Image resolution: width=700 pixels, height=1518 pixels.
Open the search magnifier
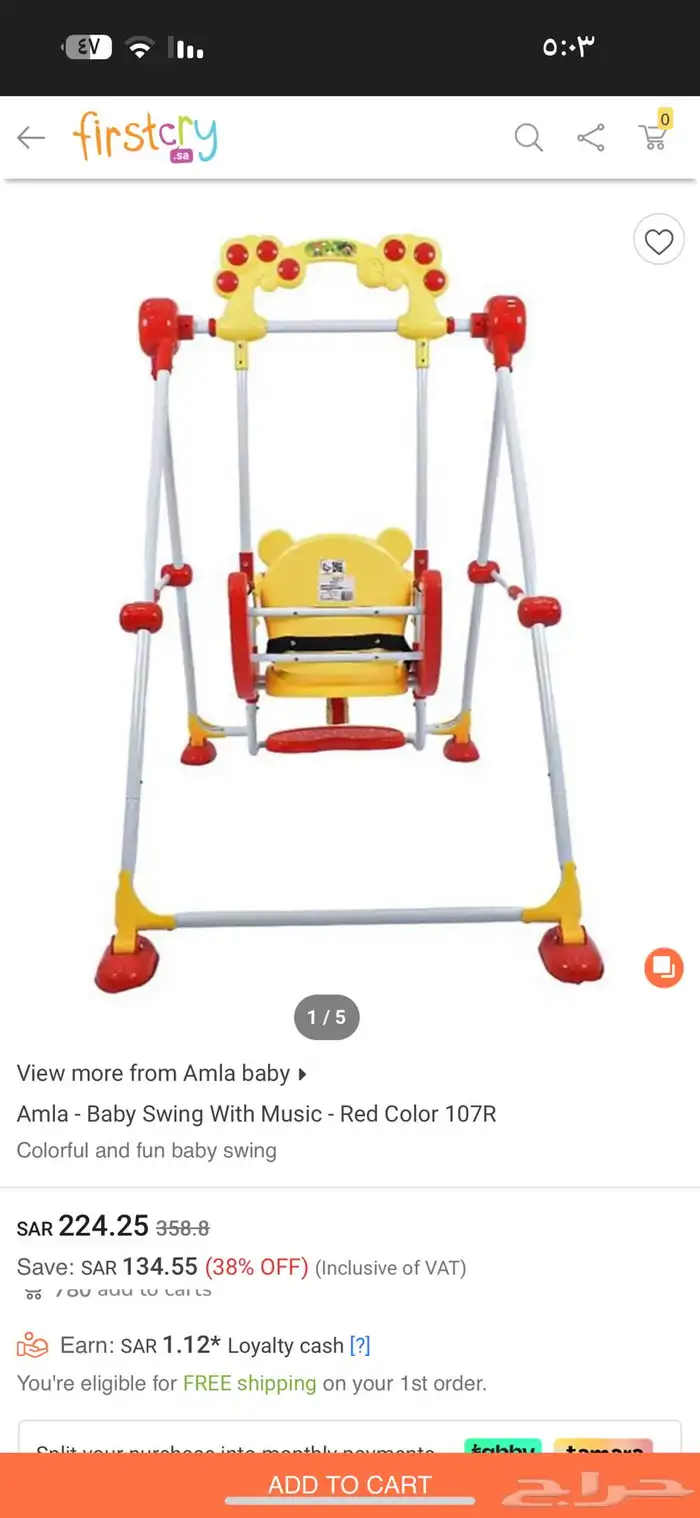[528, 137]
